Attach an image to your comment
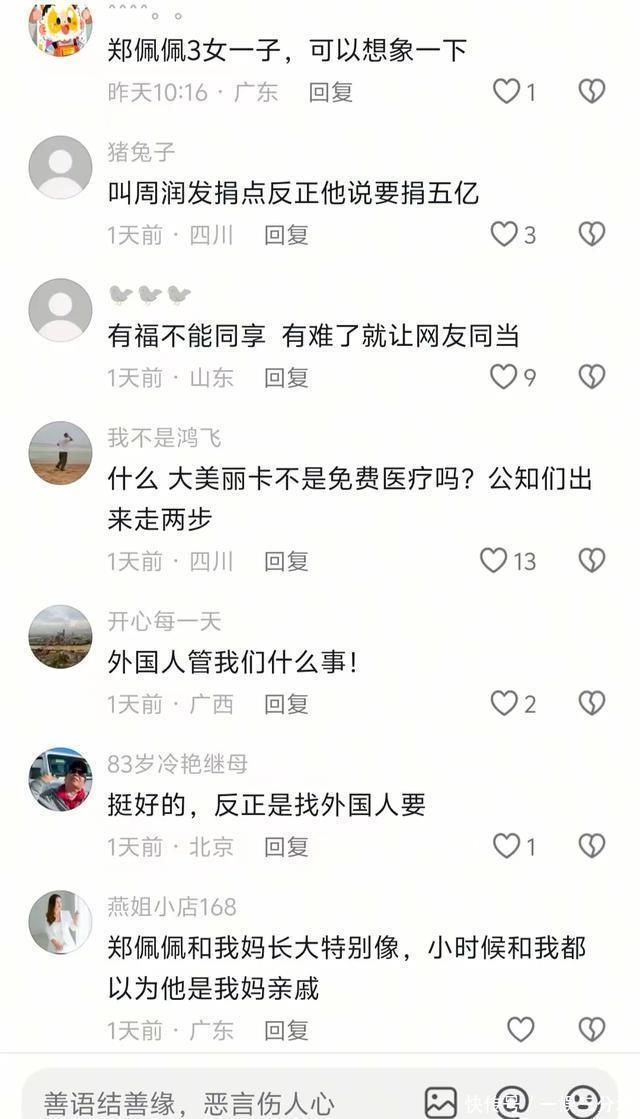 (x=441, y=1103)
